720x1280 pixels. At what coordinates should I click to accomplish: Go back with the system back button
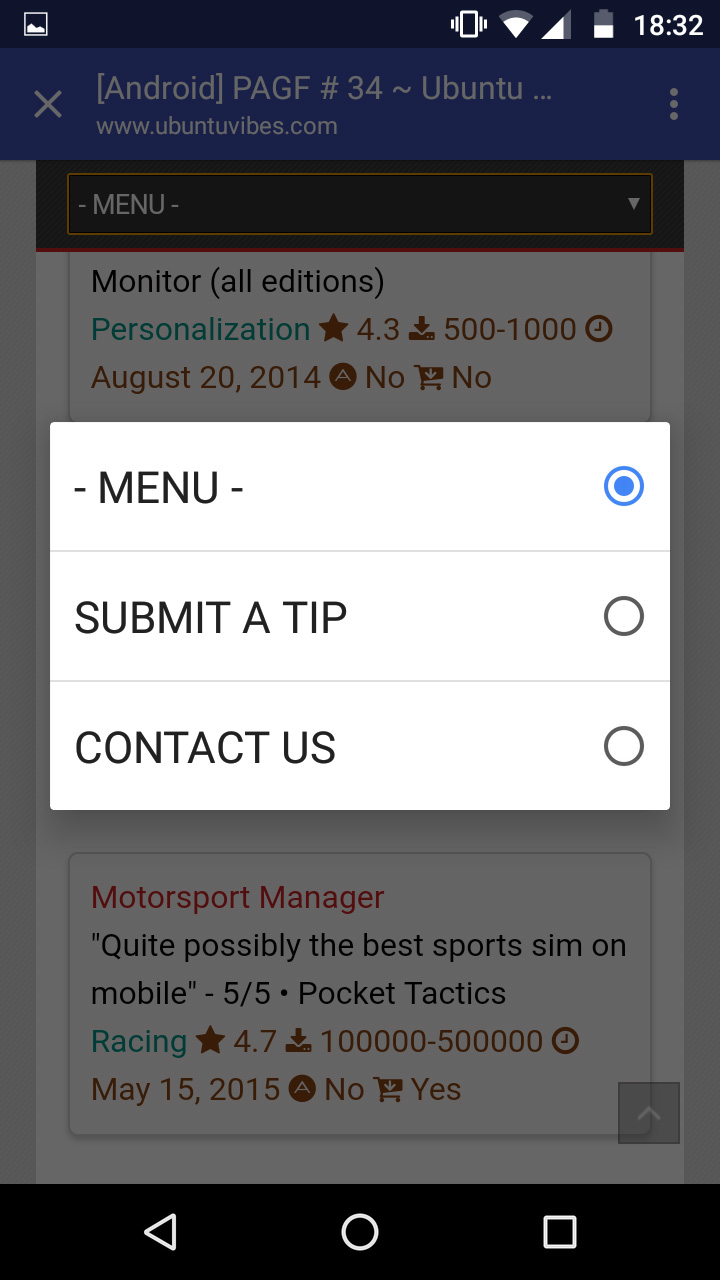pyautogui.click(x=160, y=1232)
